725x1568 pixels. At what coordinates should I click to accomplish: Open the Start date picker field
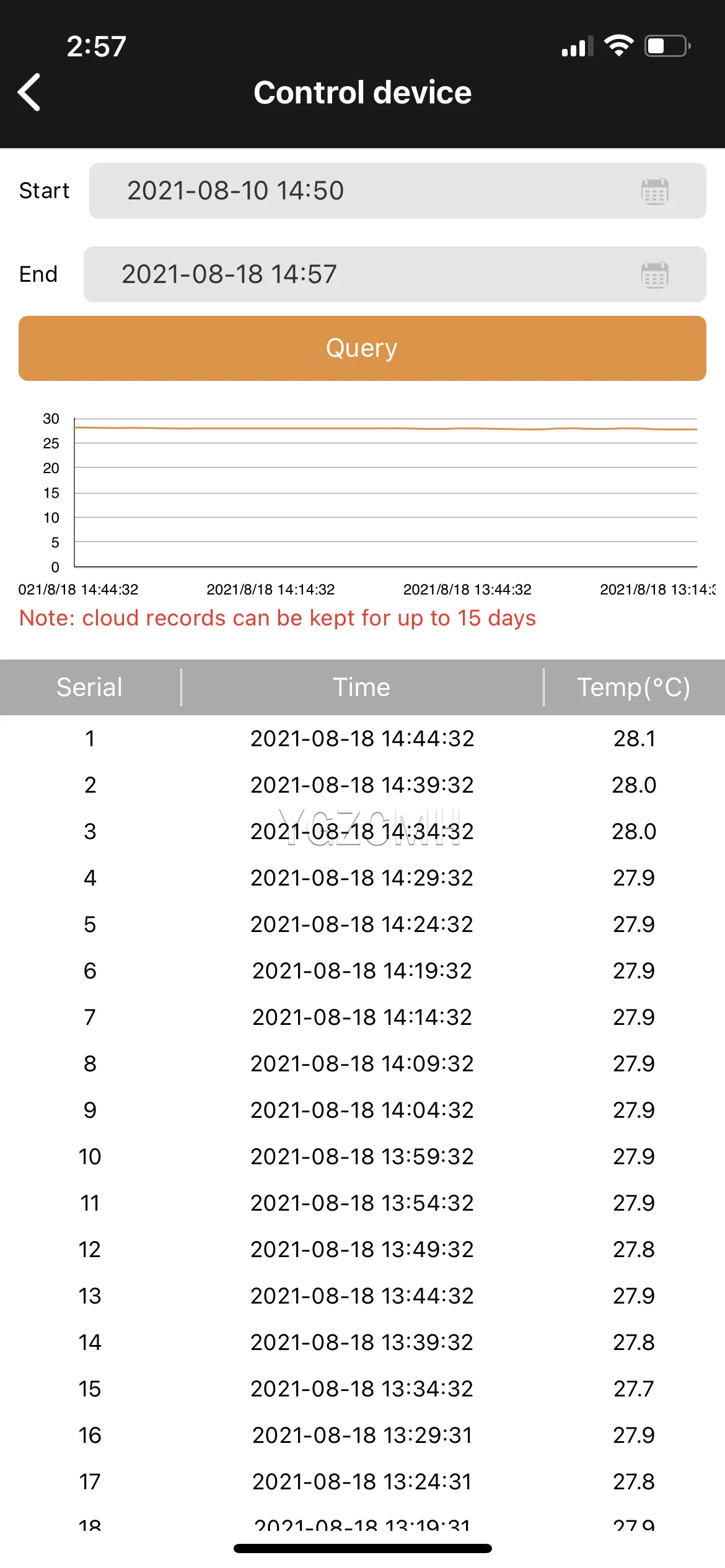click(x=397, y=191)
